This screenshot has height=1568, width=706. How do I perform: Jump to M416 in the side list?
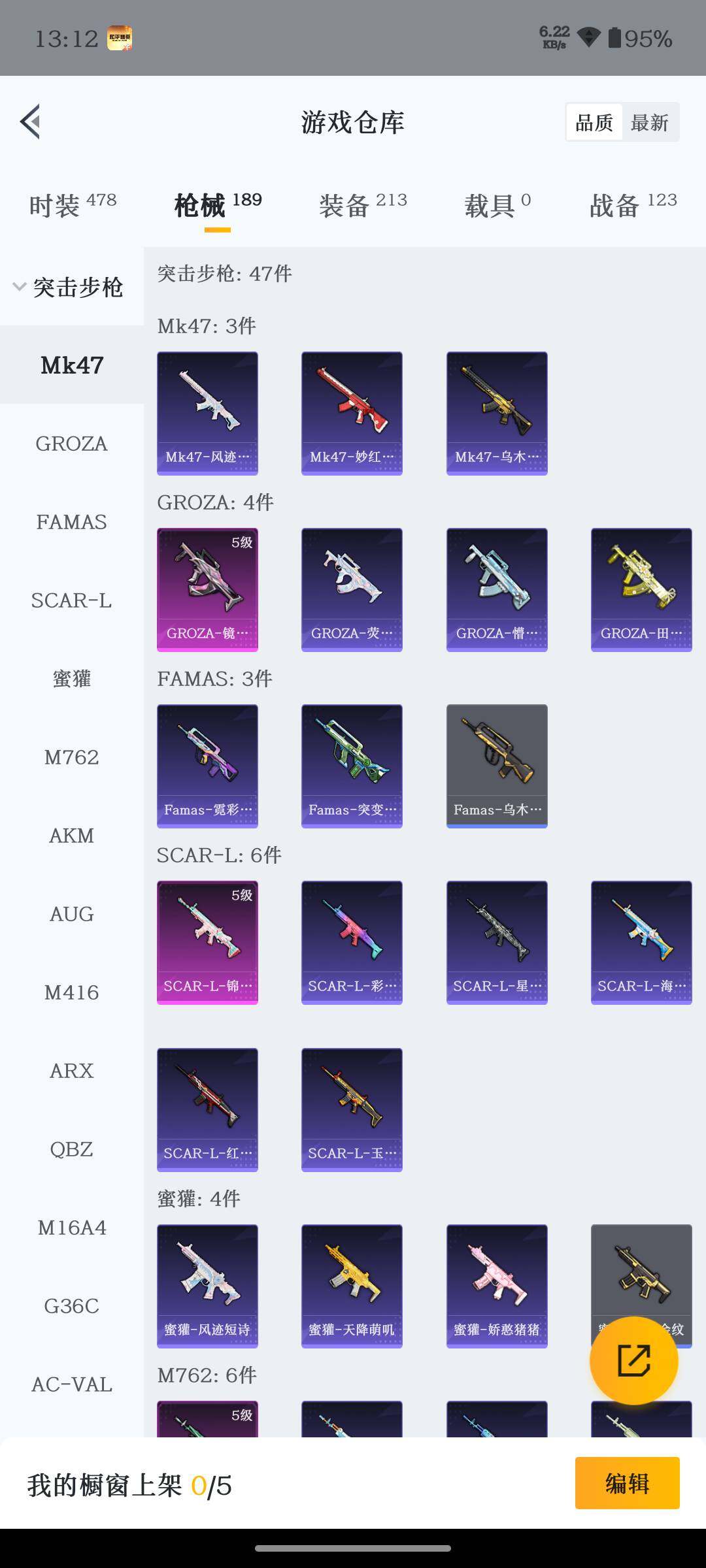click(71, 992)
